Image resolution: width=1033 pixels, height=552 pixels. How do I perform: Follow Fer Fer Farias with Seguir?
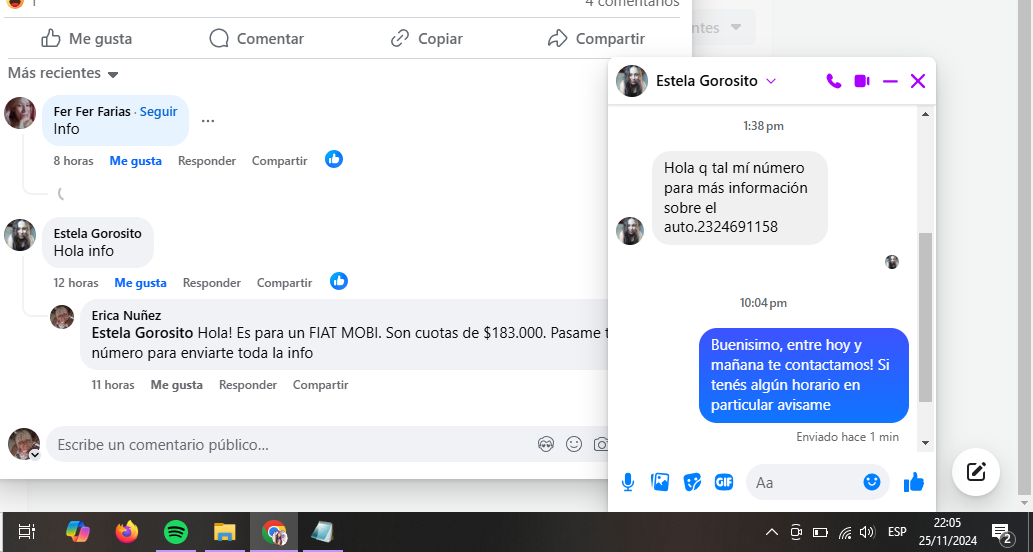coord(158,111)
